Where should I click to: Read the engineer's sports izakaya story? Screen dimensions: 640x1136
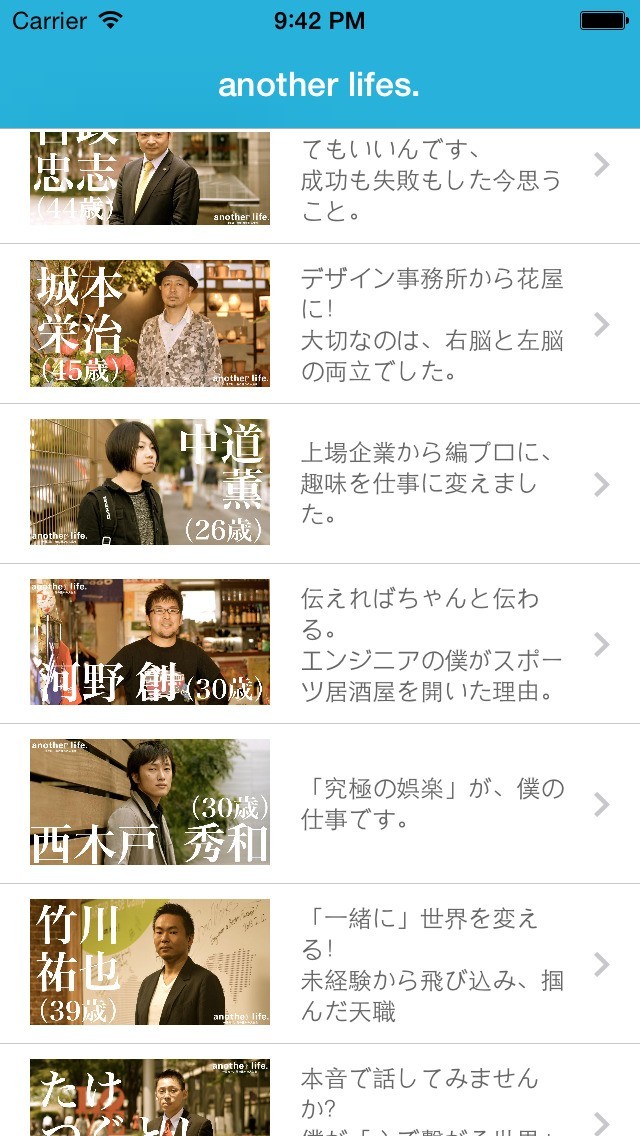click(320, 644)
